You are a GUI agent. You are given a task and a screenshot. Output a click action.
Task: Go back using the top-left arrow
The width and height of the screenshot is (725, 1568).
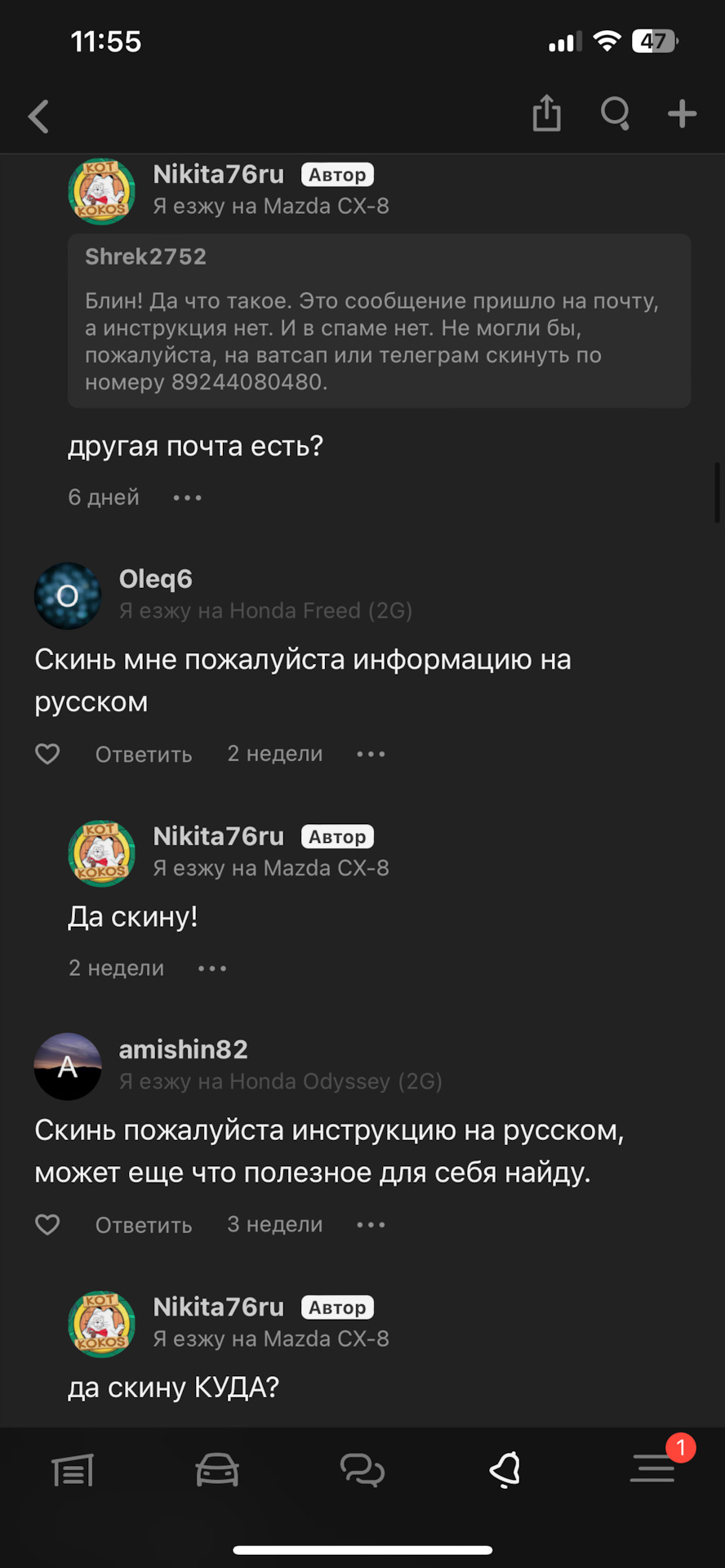[x=38, y=116]
